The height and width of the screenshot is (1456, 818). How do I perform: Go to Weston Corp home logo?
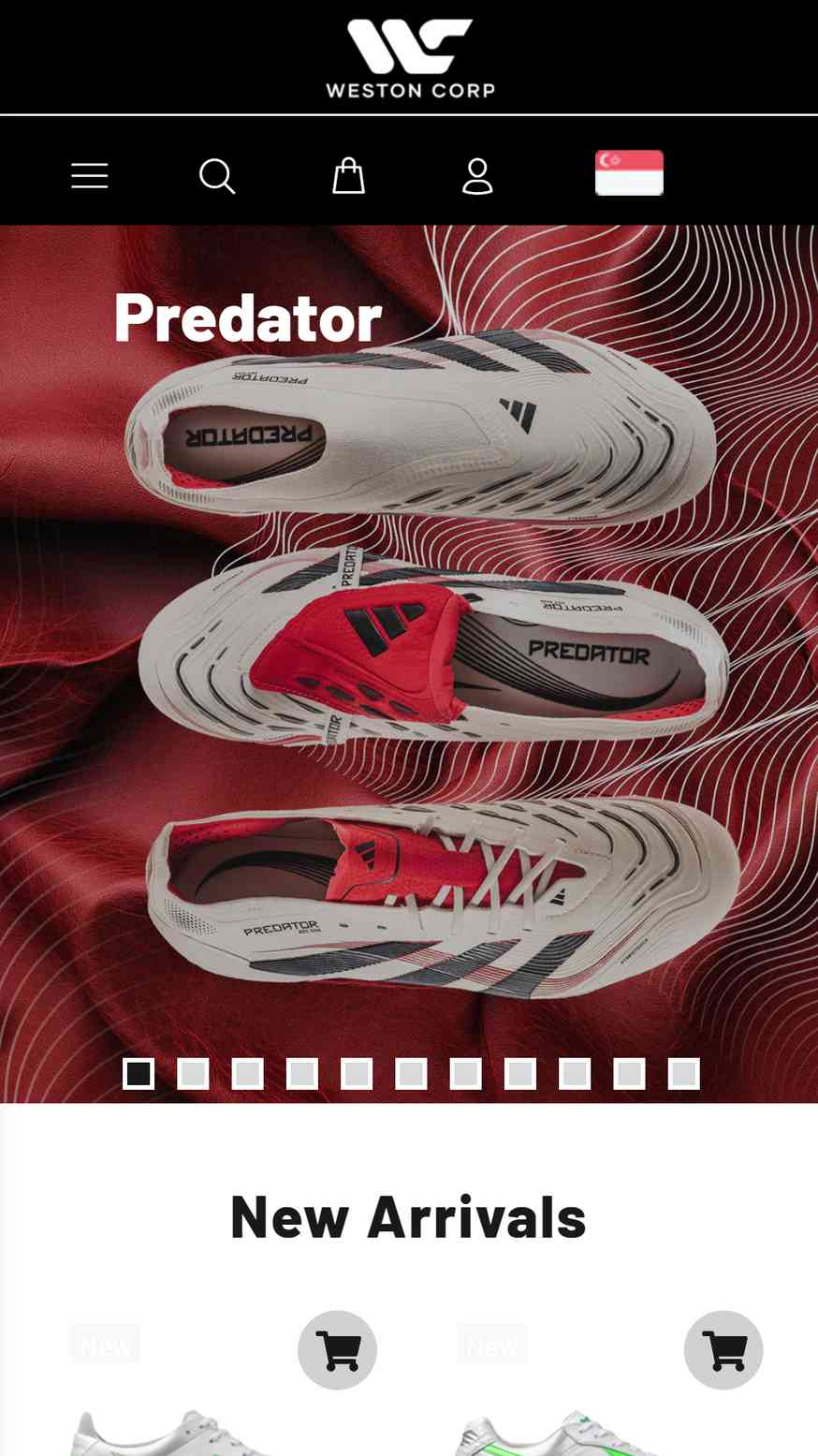click(x=410, y=58)
